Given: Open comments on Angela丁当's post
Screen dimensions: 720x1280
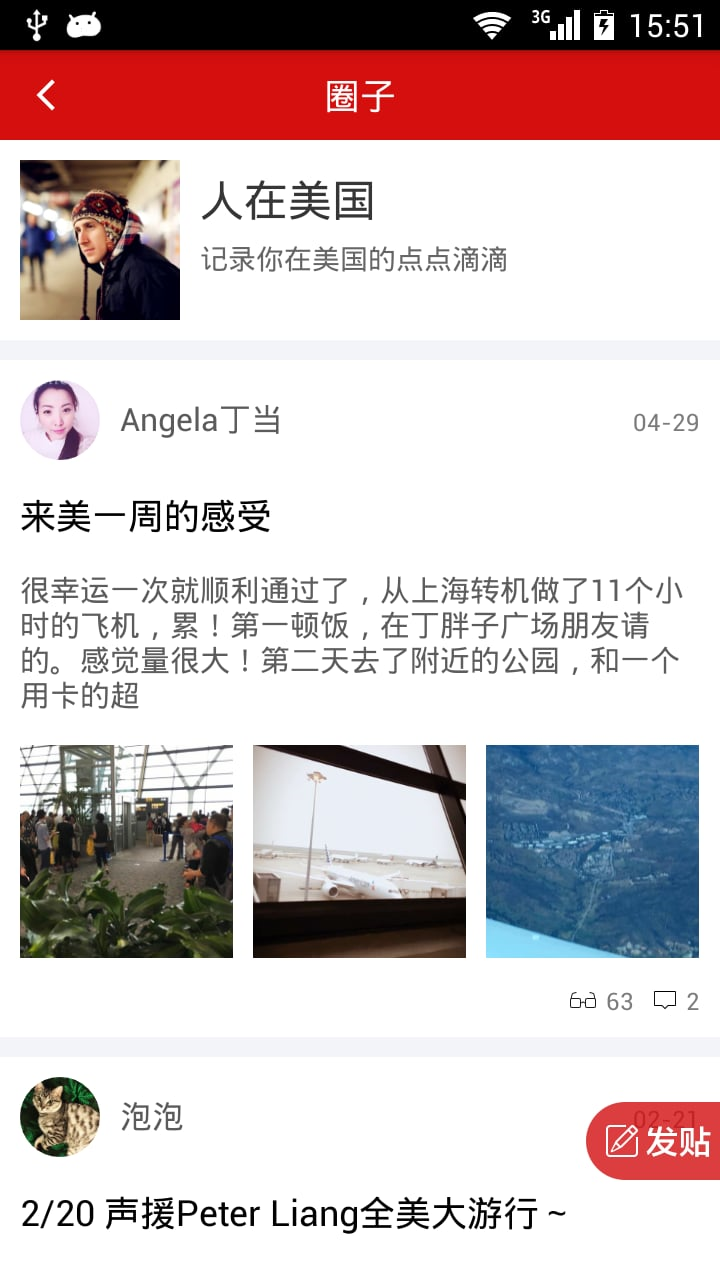Looking at the screenshot, I should (676, 1001).
